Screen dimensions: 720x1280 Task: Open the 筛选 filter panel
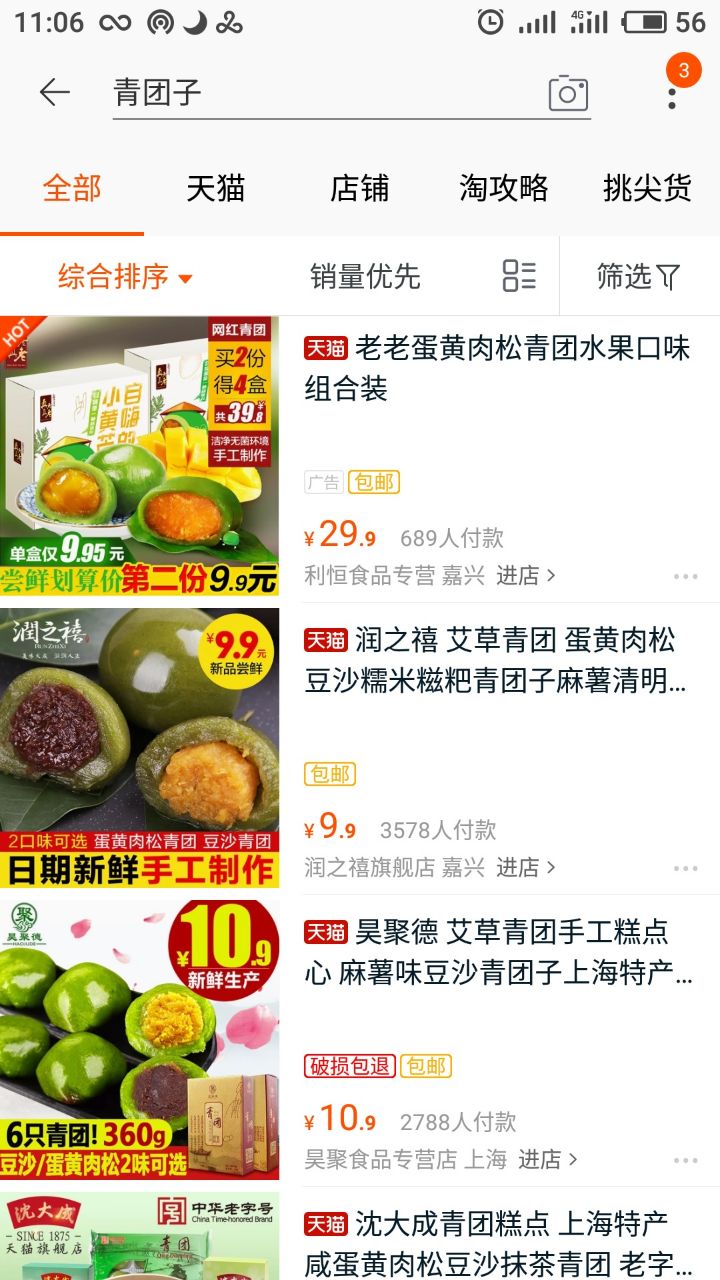tap(638, 277)
